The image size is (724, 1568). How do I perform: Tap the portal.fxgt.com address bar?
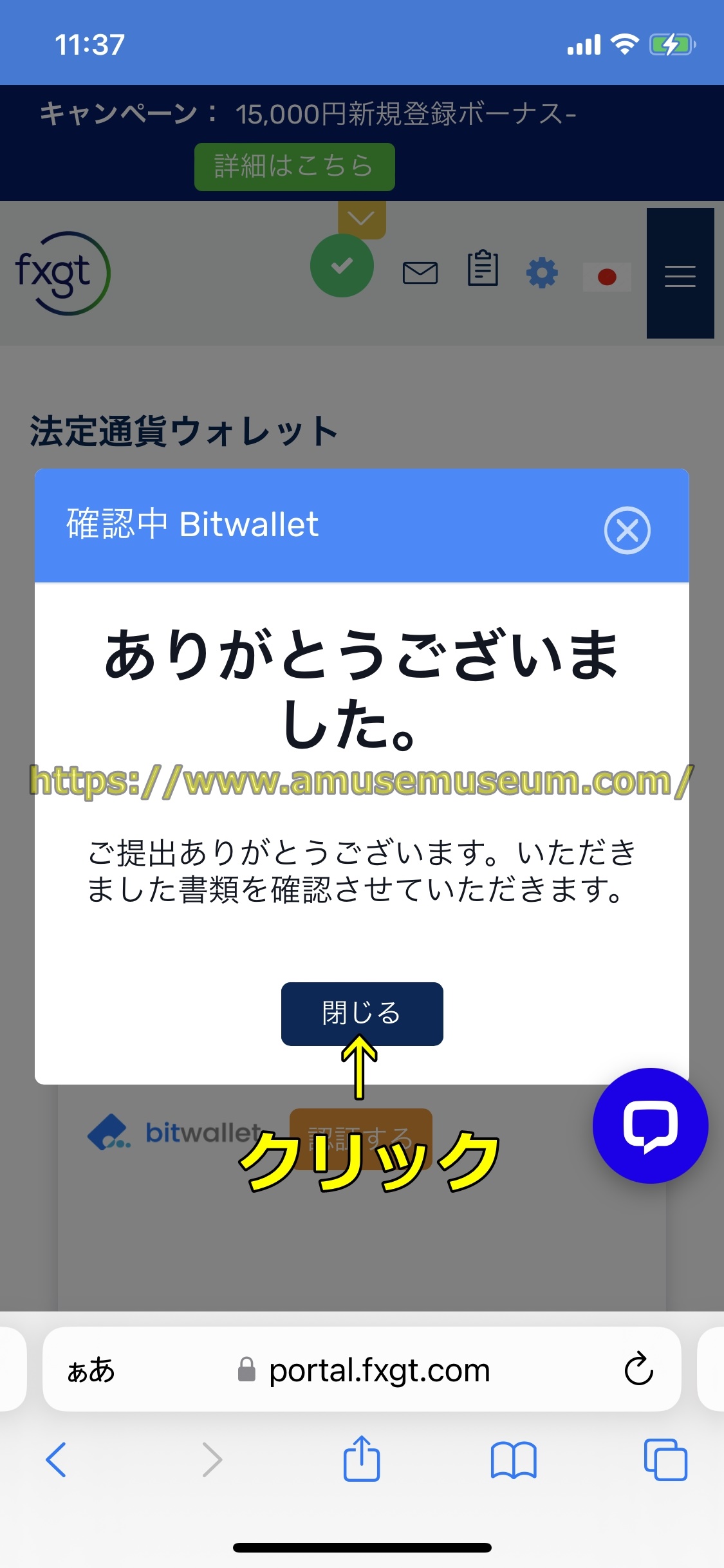(378, 1370)
